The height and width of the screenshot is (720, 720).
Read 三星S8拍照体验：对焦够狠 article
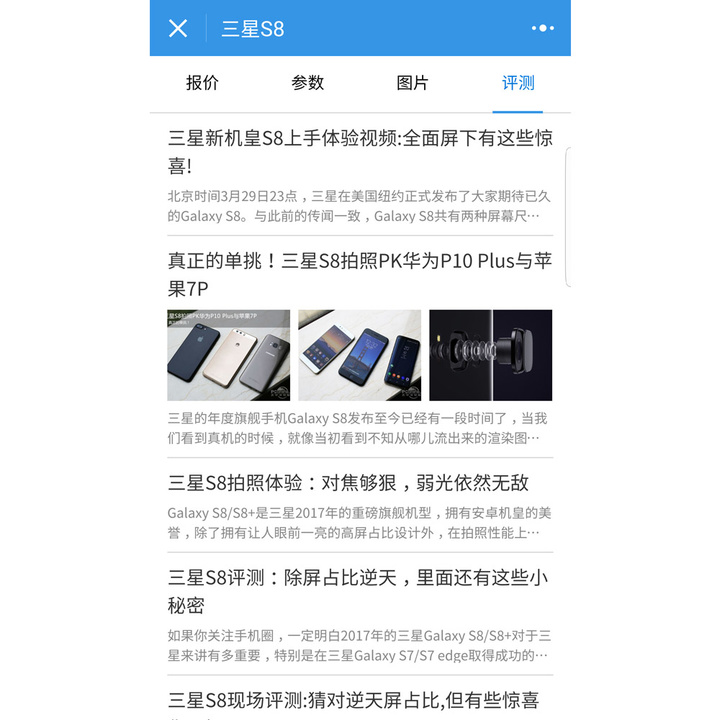(348, 483)
